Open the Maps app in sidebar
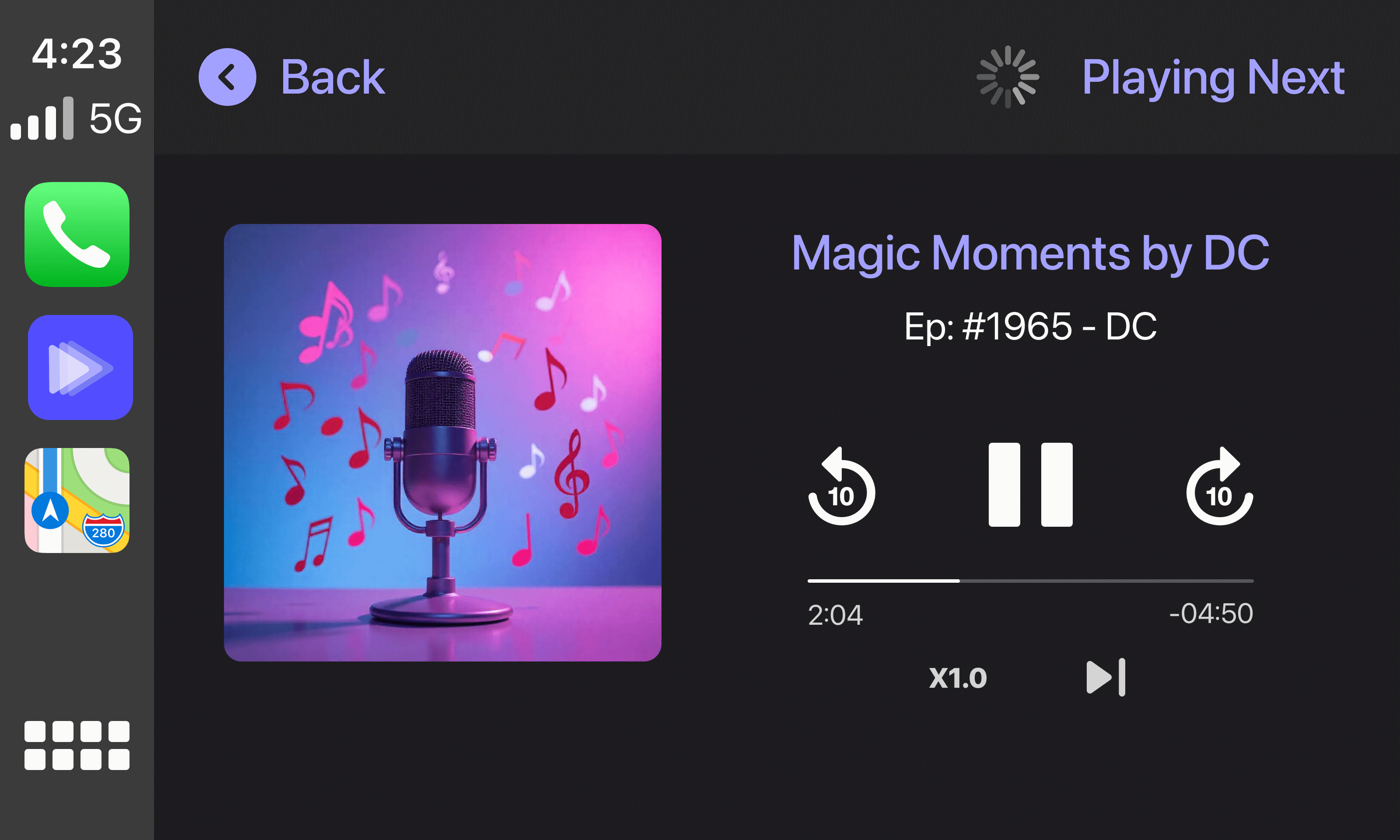The image size is (1400, 840). coord(77,500)
